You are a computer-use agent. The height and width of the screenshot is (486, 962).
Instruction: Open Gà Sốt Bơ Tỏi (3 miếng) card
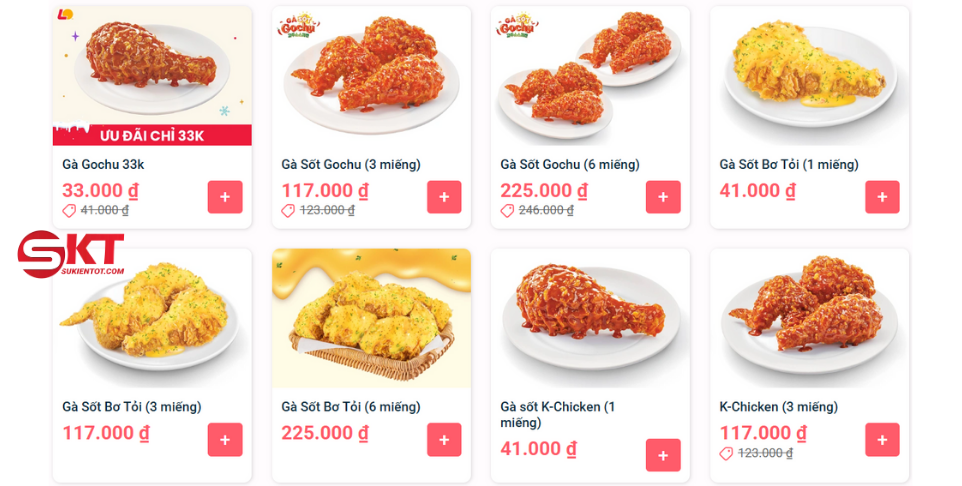tap(152, 318)
